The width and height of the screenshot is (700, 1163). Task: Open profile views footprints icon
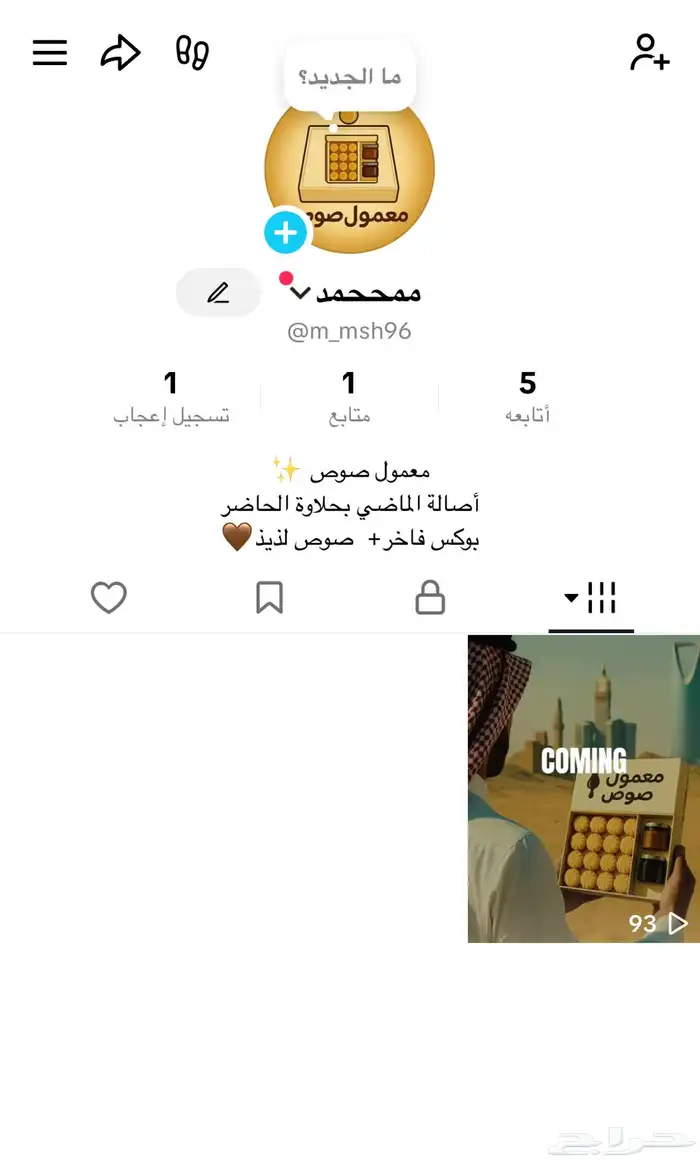(x=192, y=52)
